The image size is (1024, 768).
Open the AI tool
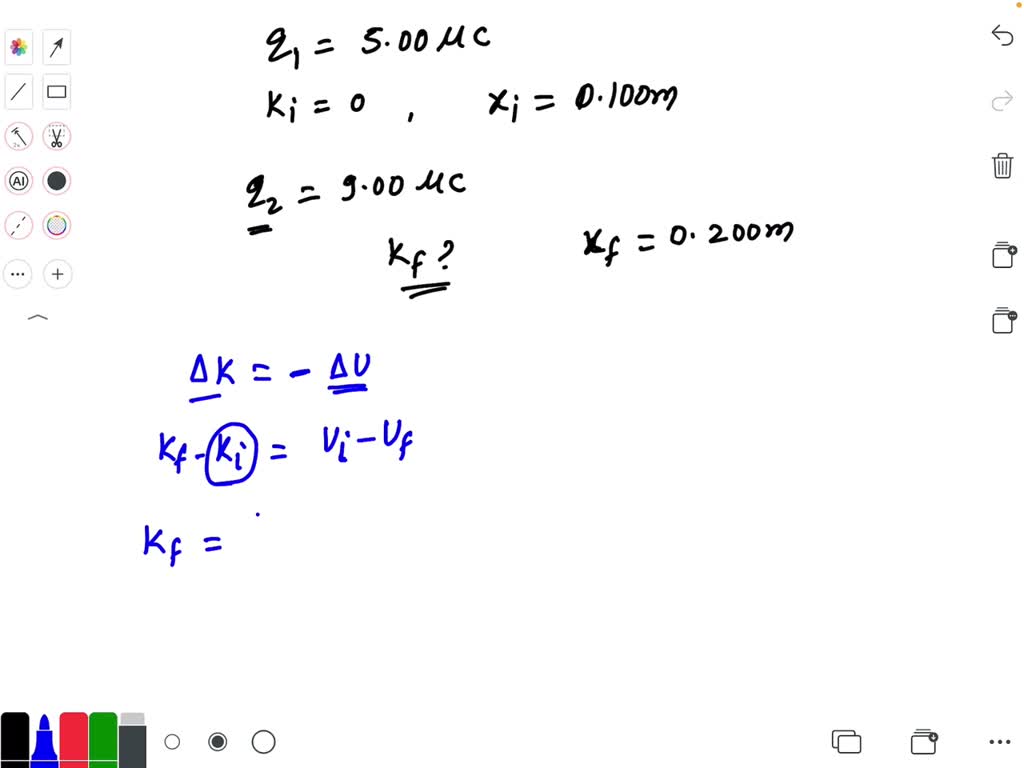pos(19,181)
